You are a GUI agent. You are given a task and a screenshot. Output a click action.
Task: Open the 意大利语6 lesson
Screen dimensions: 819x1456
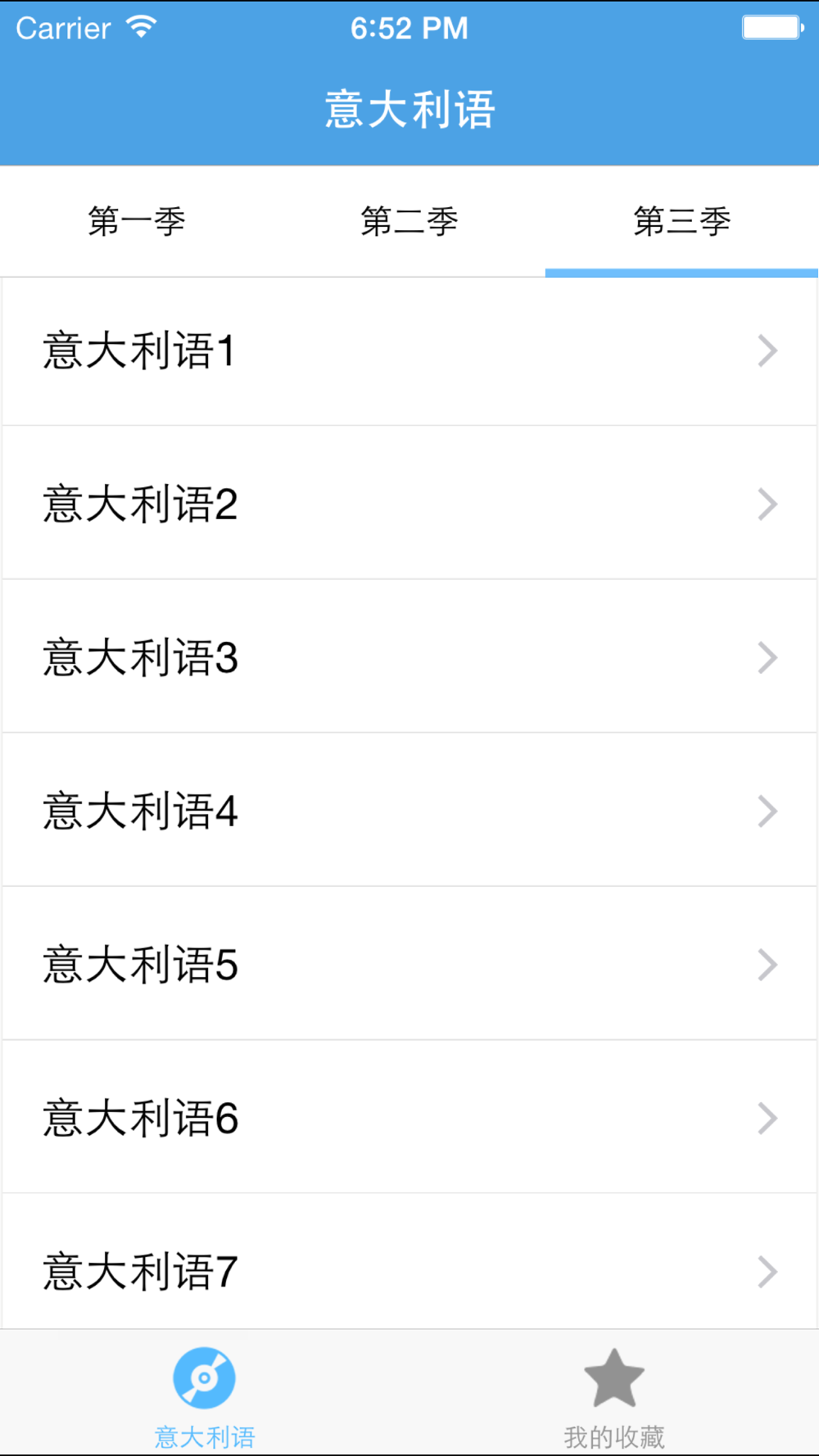point(409,1117)
